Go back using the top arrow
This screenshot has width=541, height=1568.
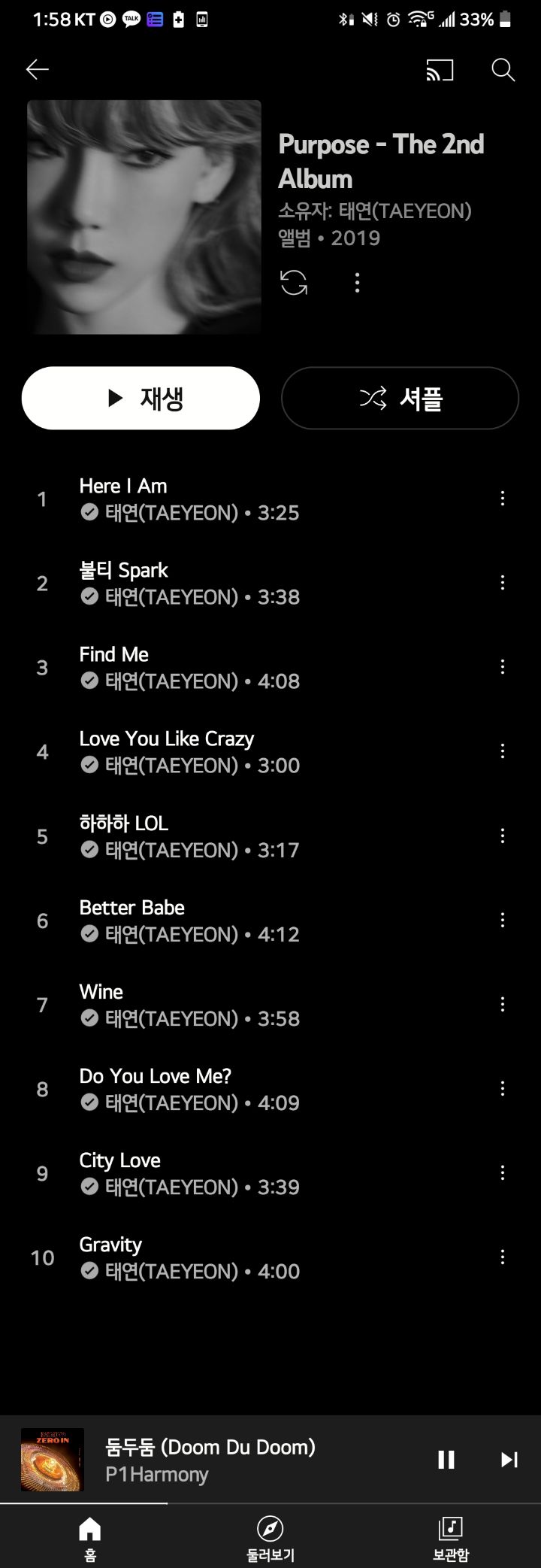point(37,70)
